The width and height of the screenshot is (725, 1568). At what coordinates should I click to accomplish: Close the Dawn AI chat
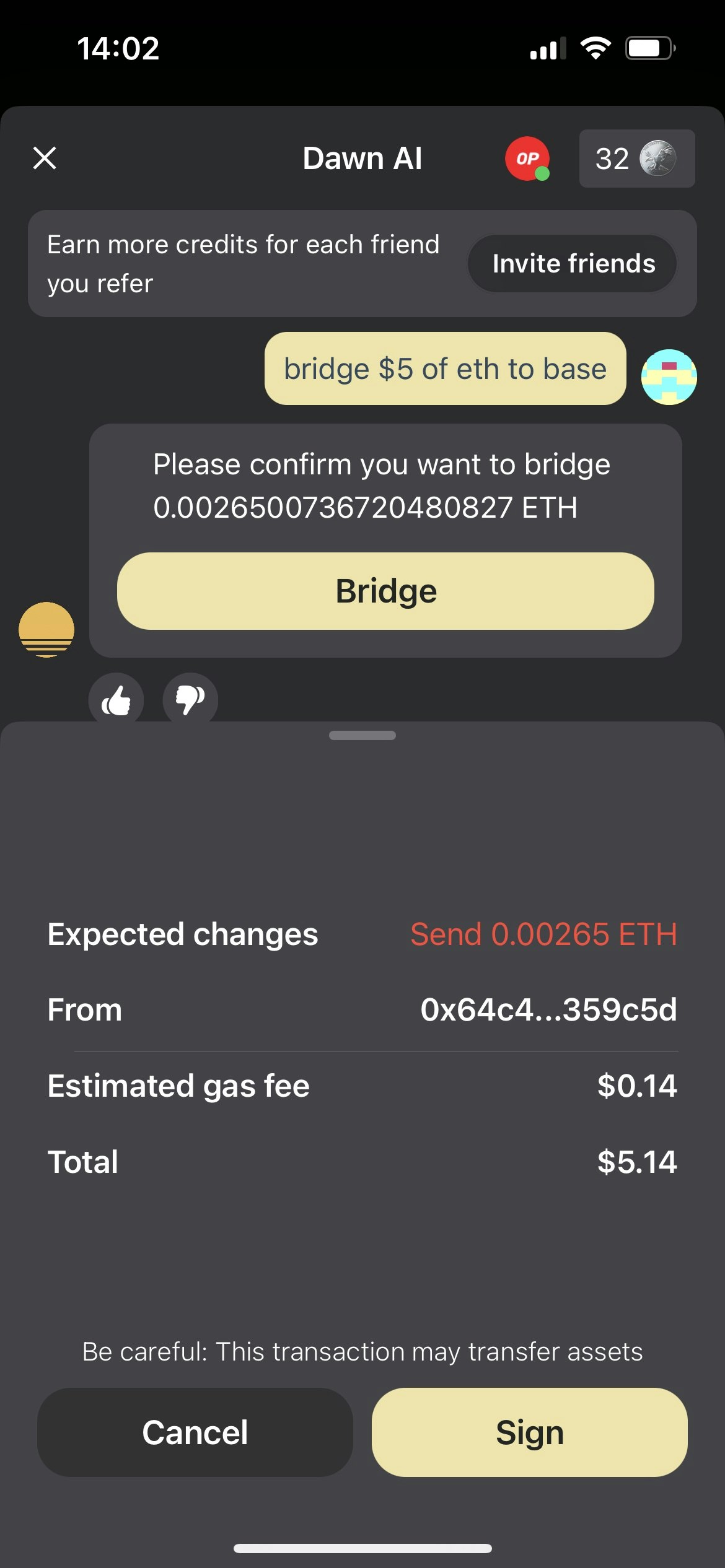click(45, 158)
